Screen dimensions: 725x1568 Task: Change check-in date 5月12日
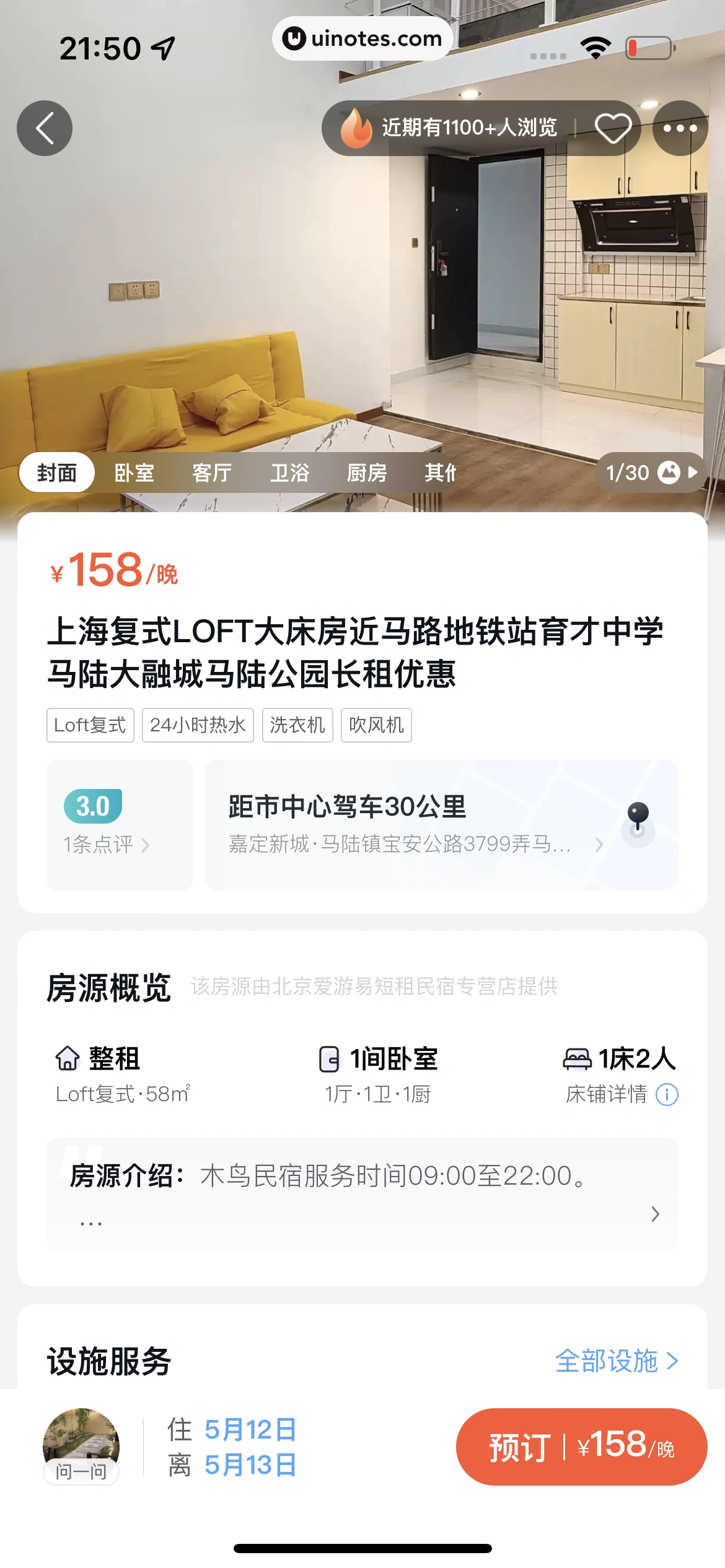click(250, 1430)
